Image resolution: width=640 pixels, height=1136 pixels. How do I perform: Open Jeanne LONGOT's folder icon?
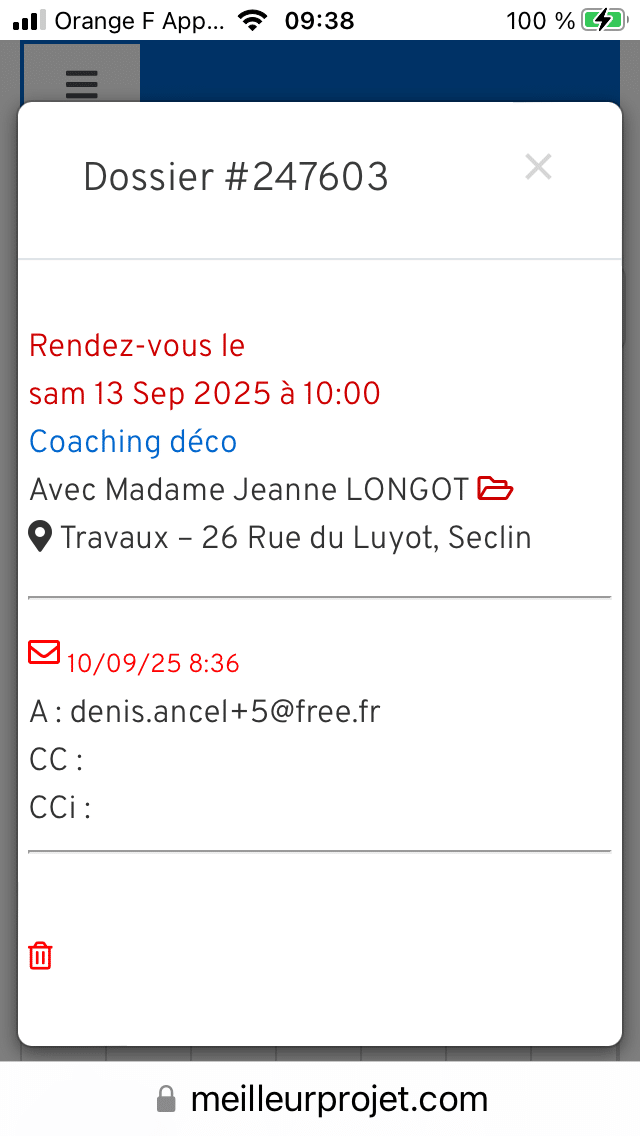coord(495,489)
